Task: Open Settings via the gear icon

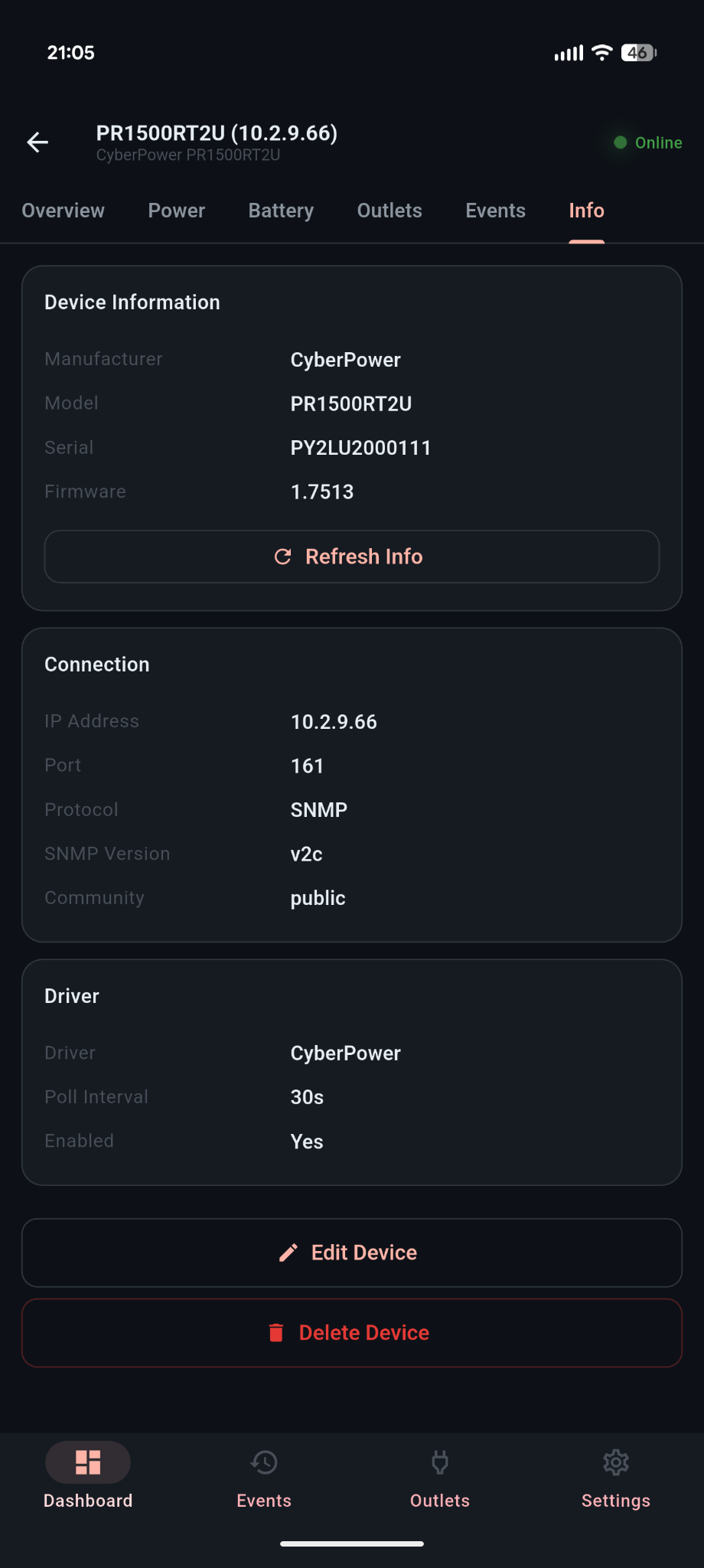Action: [615, 1462]
